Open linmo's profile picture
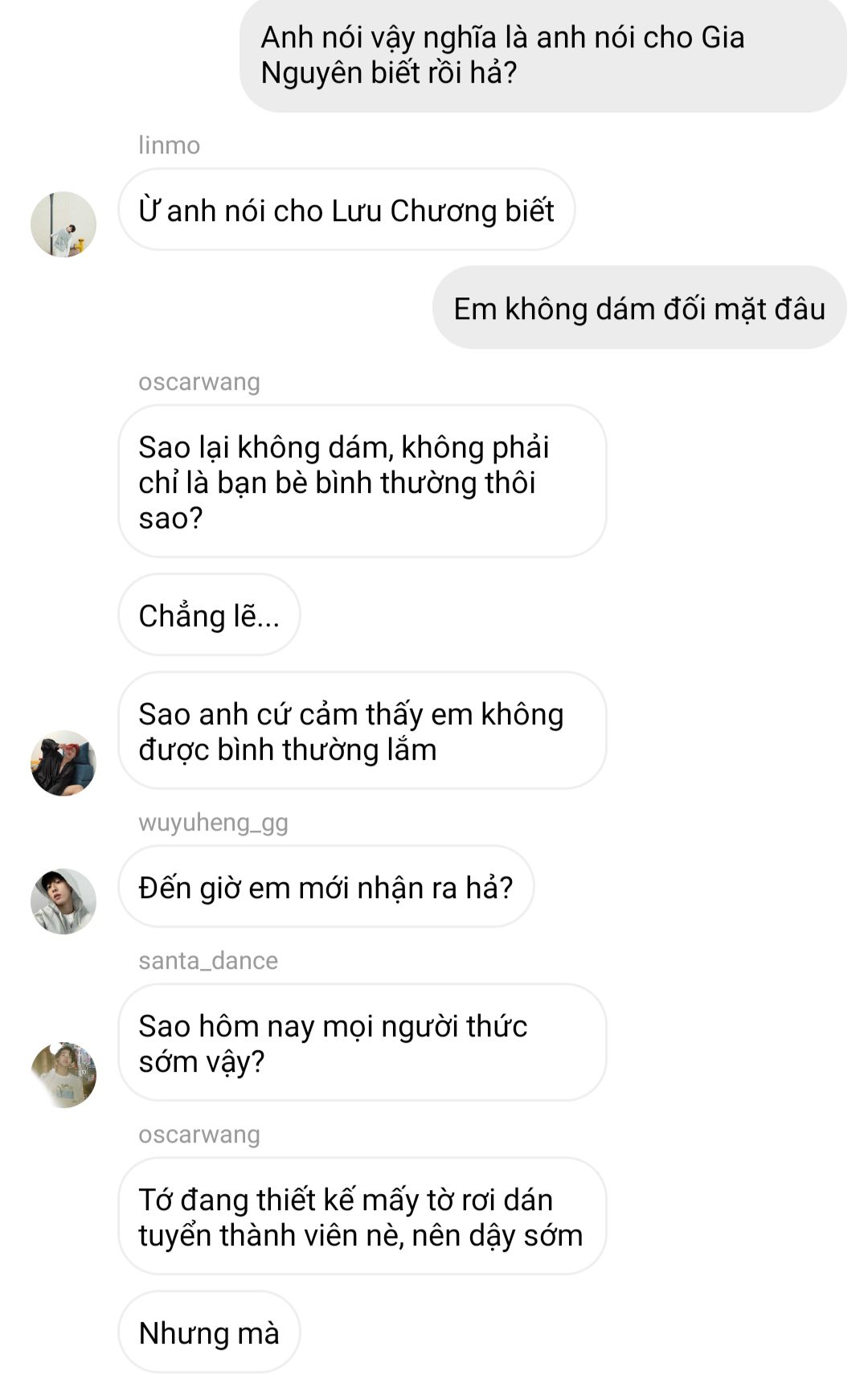868x1375 pixels. pos(63,224)
